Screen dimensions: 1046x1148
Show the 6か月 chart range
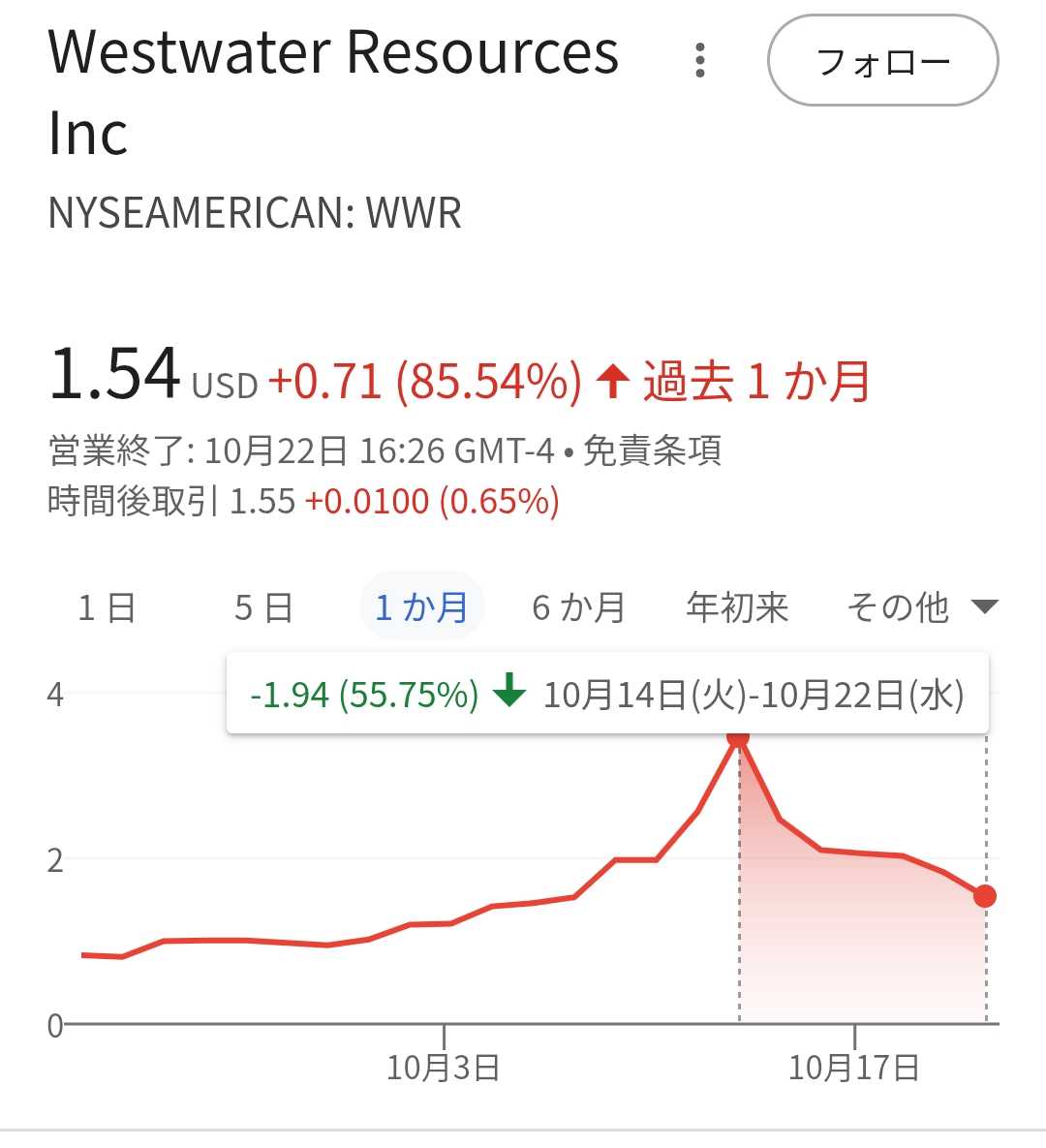point(578,607)
